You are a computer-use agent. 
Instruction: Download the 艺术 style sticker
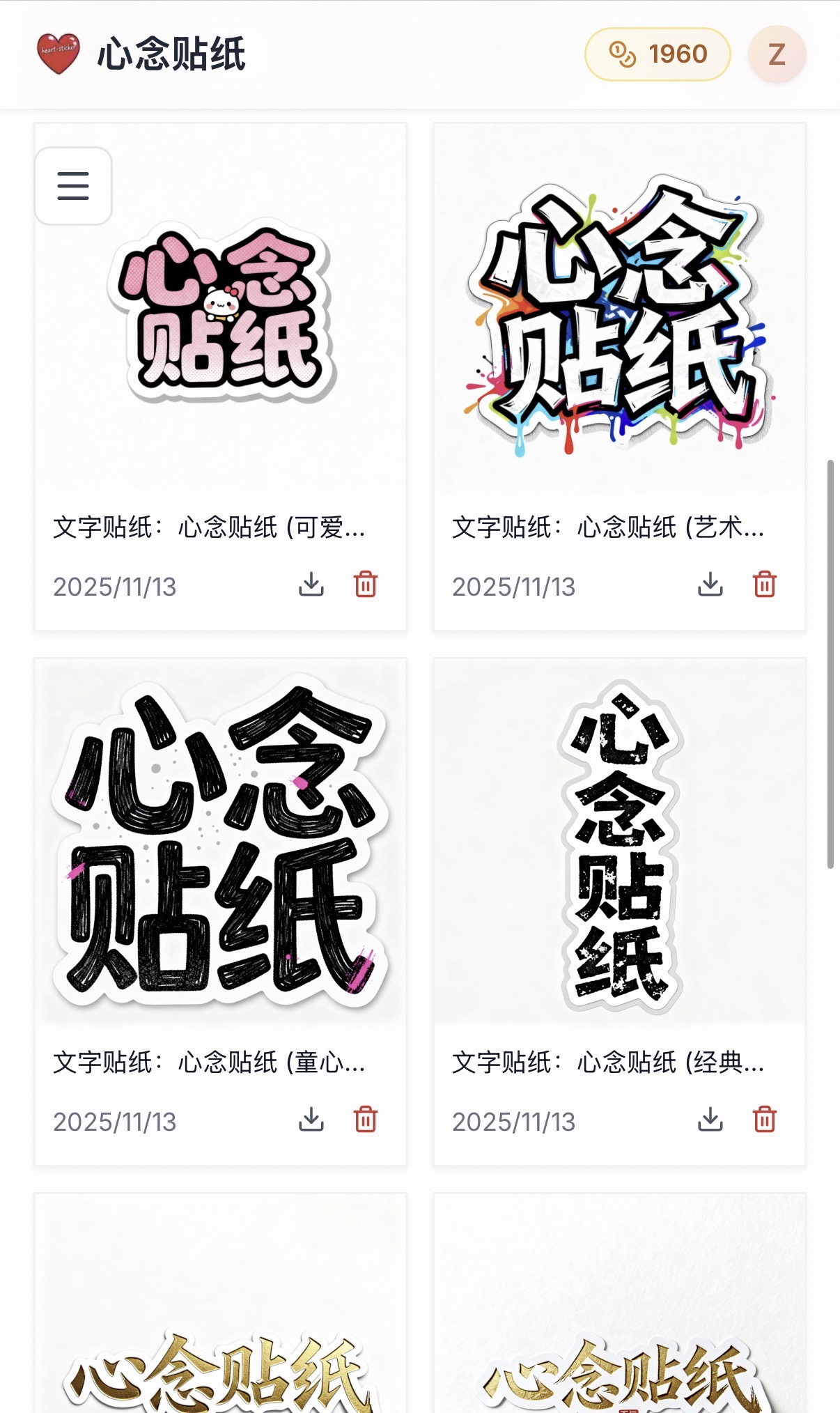[710, 585]
